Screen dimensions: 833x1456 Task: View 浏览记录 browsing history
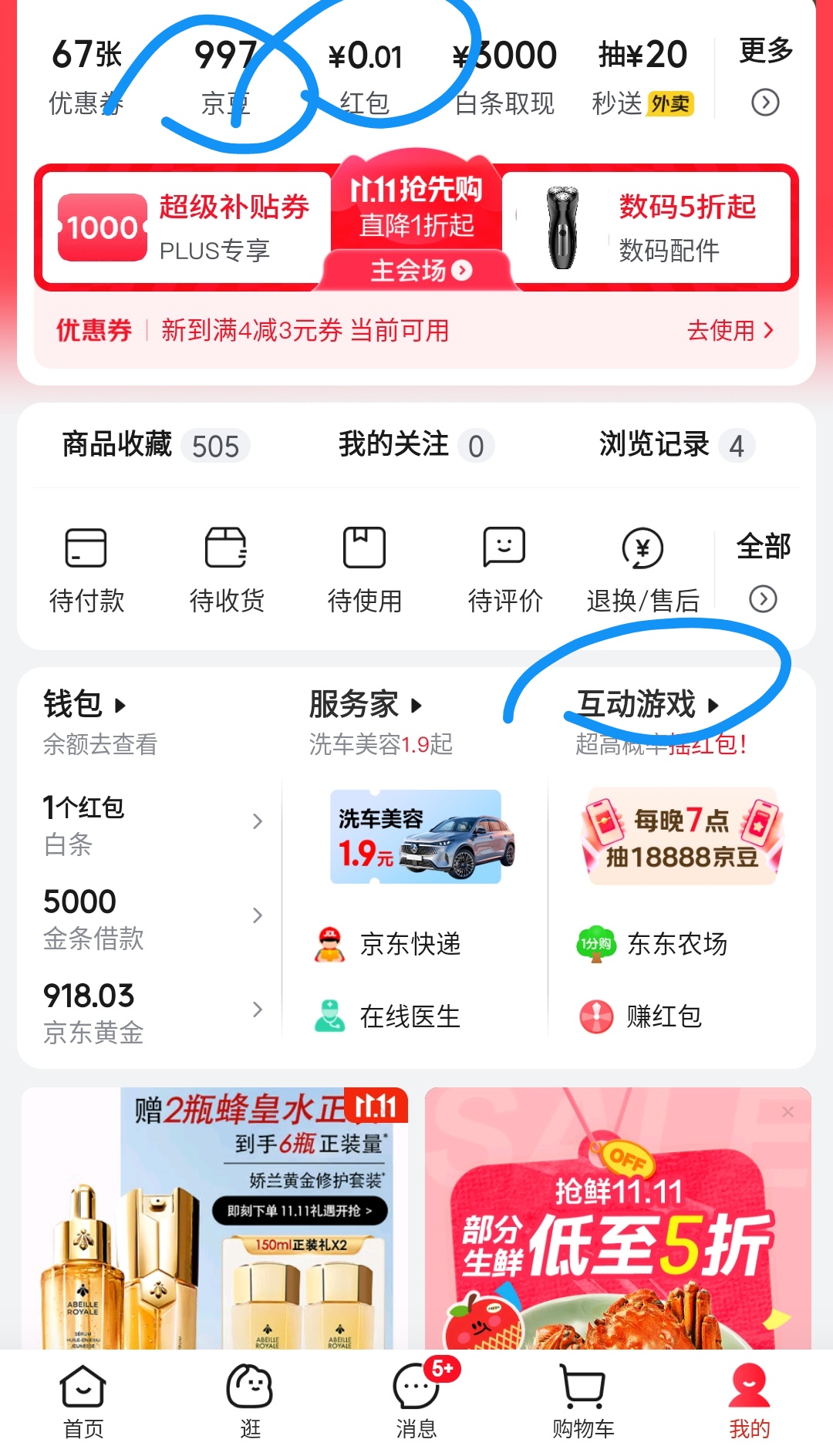tap(675, 445)
